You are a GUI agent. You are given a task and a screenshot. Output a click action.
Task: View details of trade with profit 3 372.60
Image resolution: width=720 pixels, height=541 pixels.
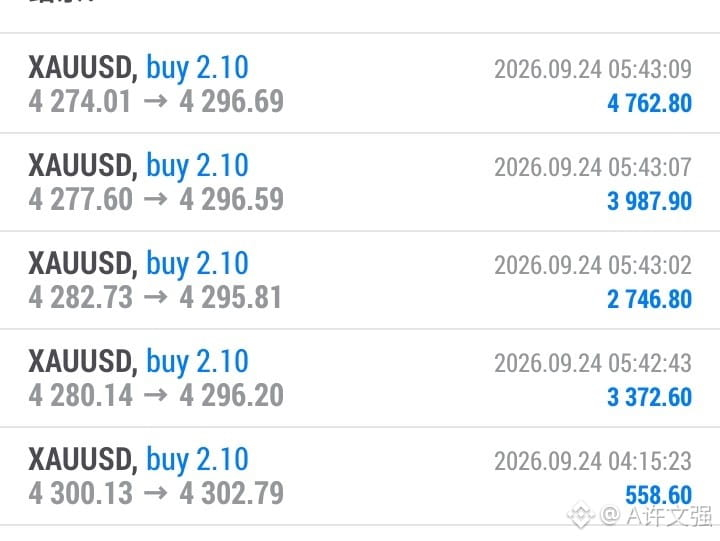[x=360, y=378]
